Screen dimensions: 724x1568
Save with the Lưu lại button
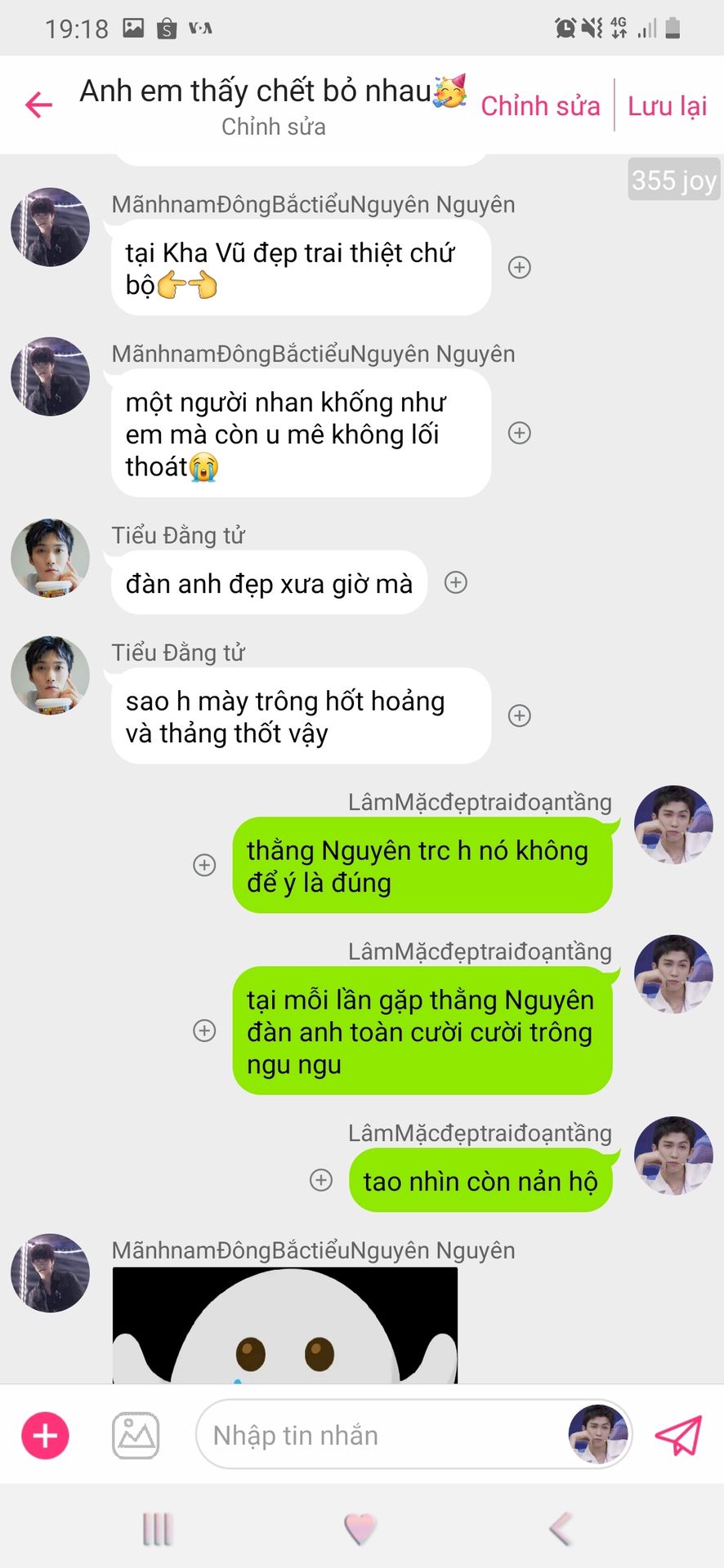(667, 106)
